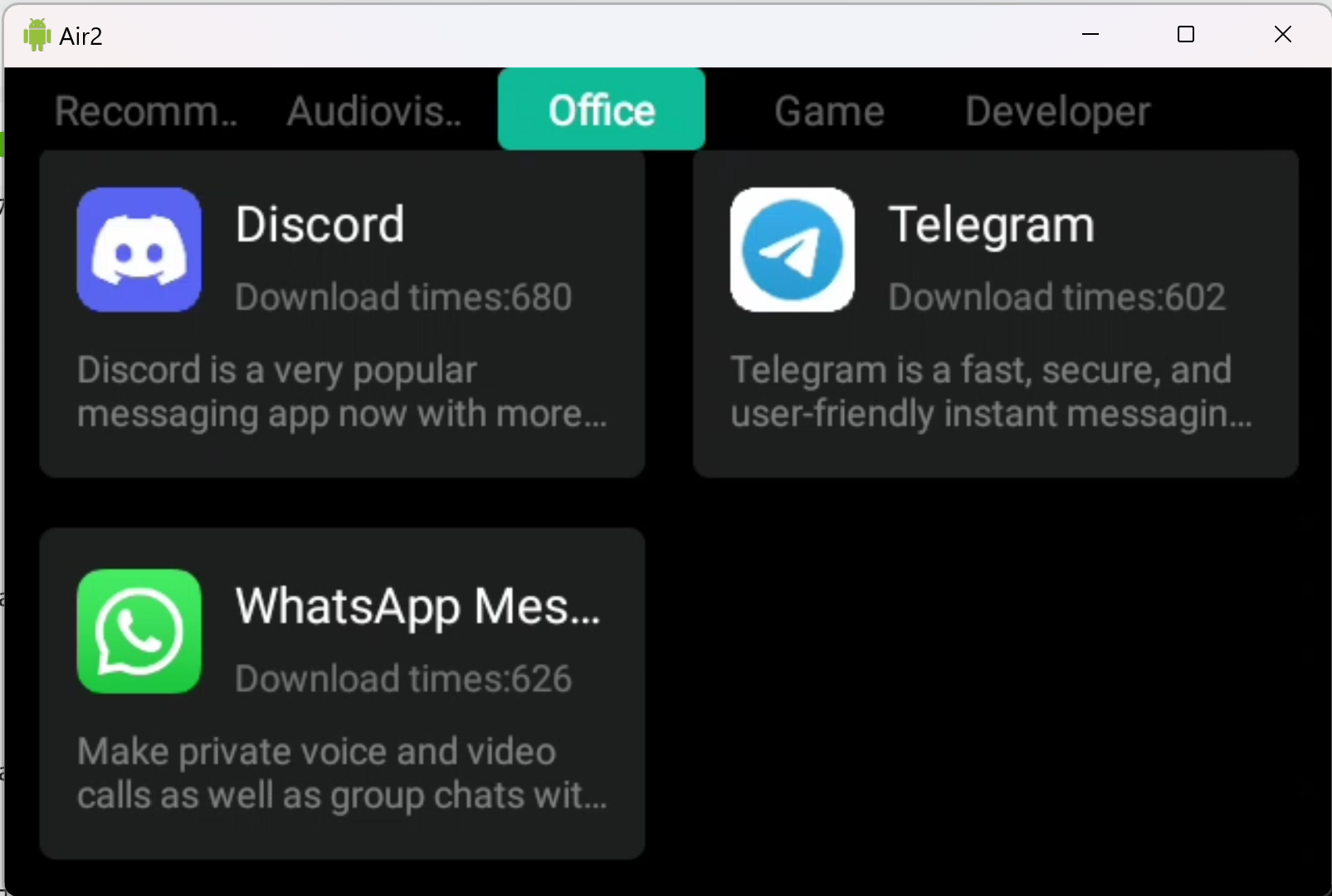The image size is (1332, 896).
Task: Open the Discord app card
Action: [x=342, y=314]
